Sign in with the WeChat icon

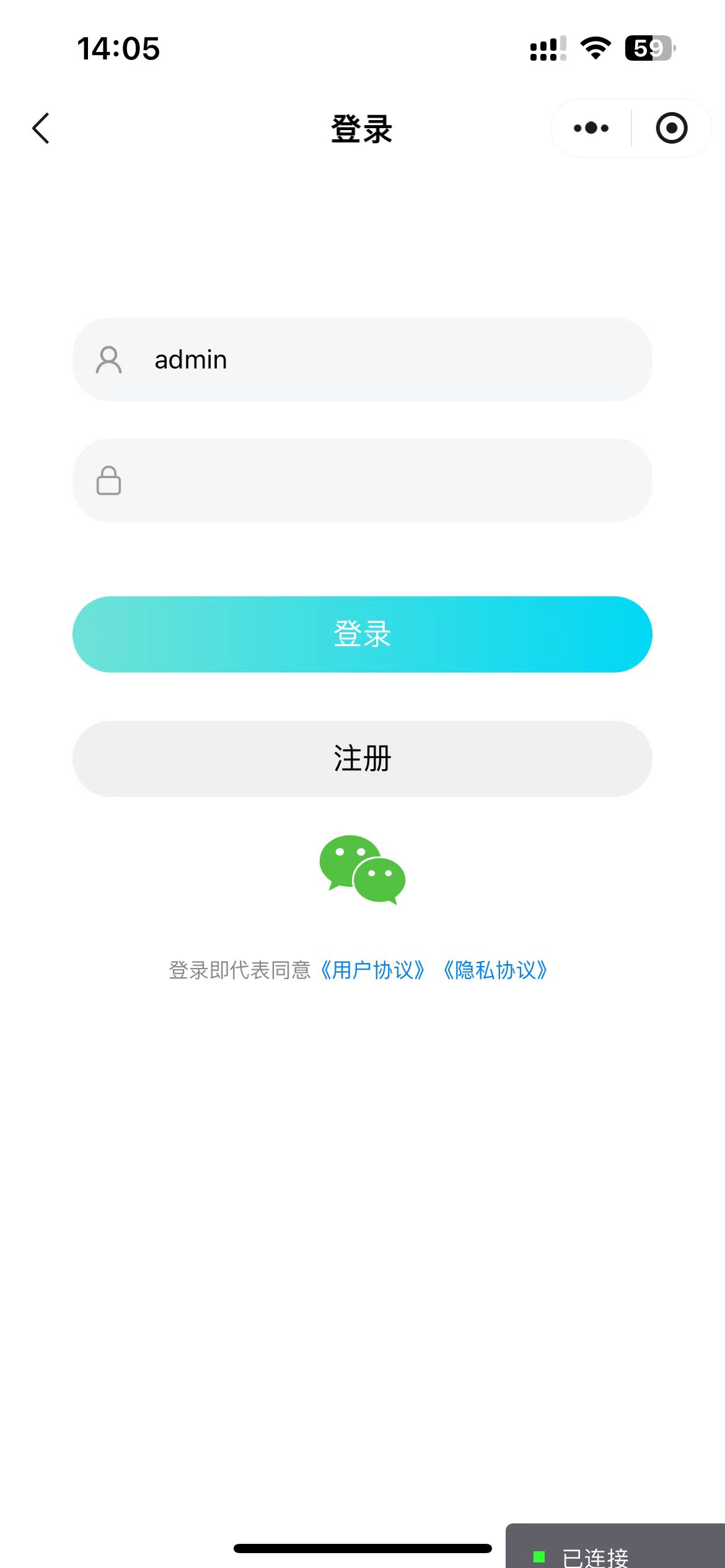pyautogui.click(x=362, y=869)
